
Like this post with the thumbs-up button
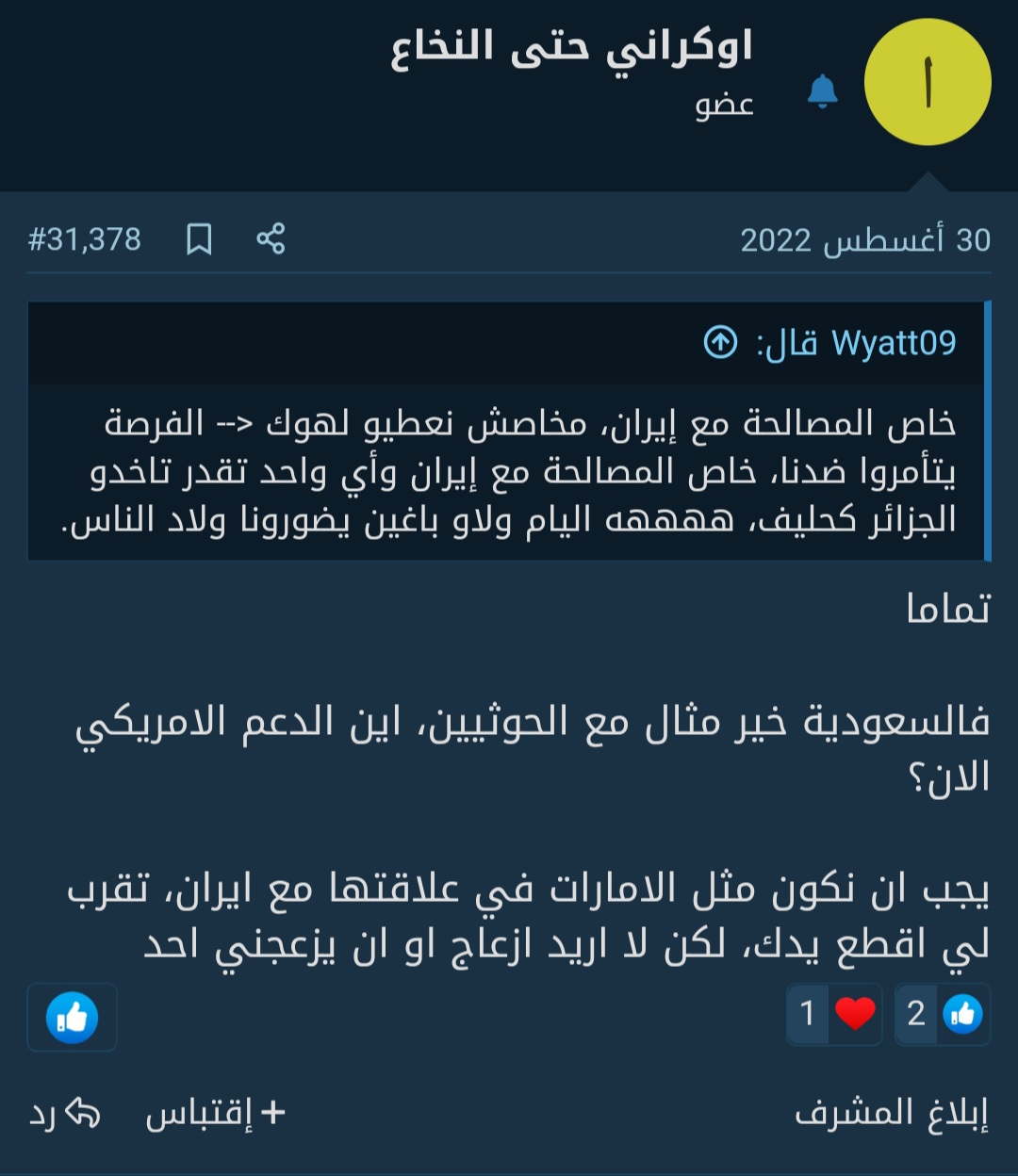(x=72, y=1017)
